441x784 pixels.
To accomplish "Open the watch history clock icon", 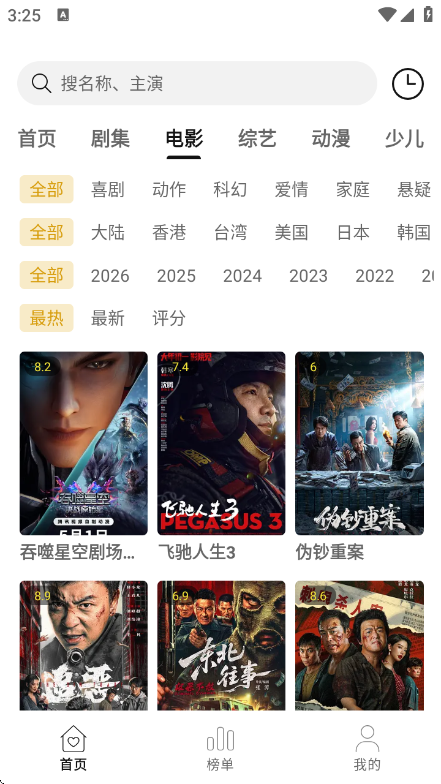I will pos(408,84).
